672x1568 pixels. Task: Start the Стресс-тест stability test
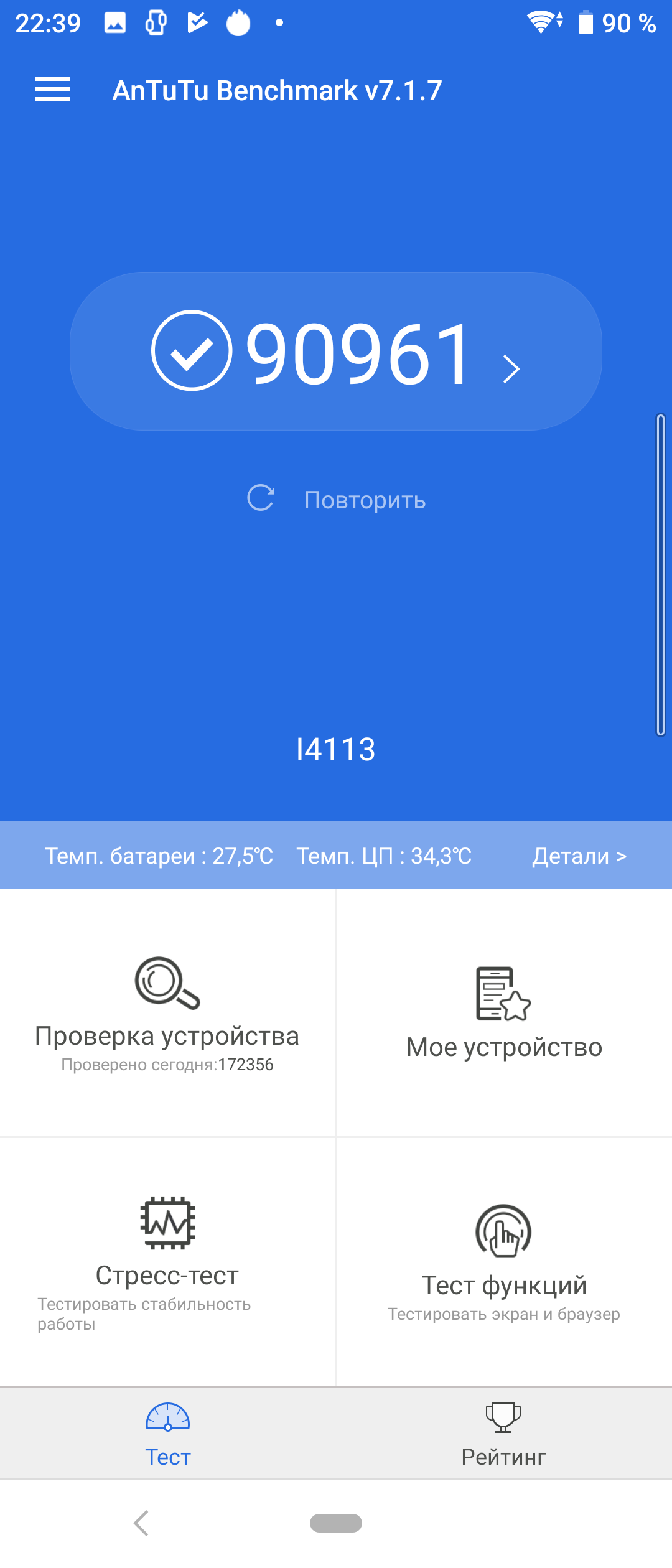tap(167, 1262)
